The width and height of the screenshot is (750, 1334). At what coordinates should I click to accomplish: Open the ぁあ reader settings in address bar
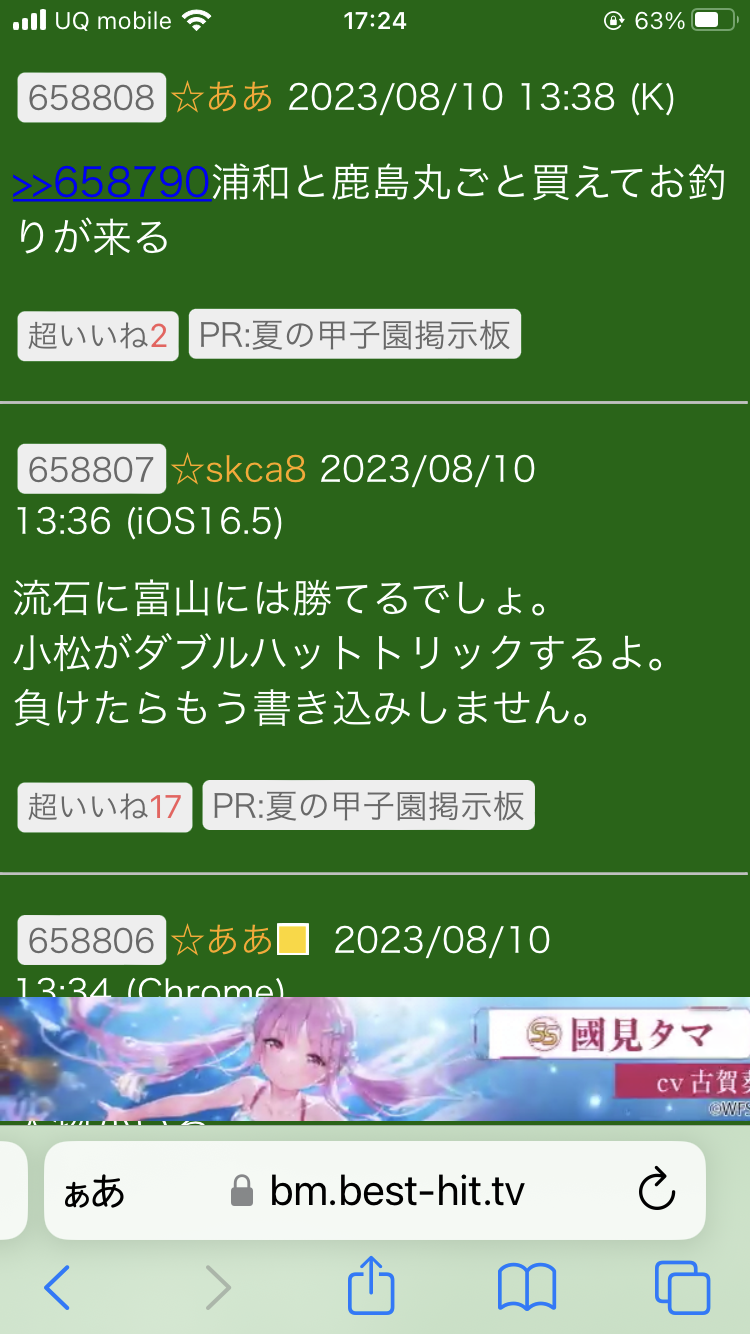(x=94, y=1191)
